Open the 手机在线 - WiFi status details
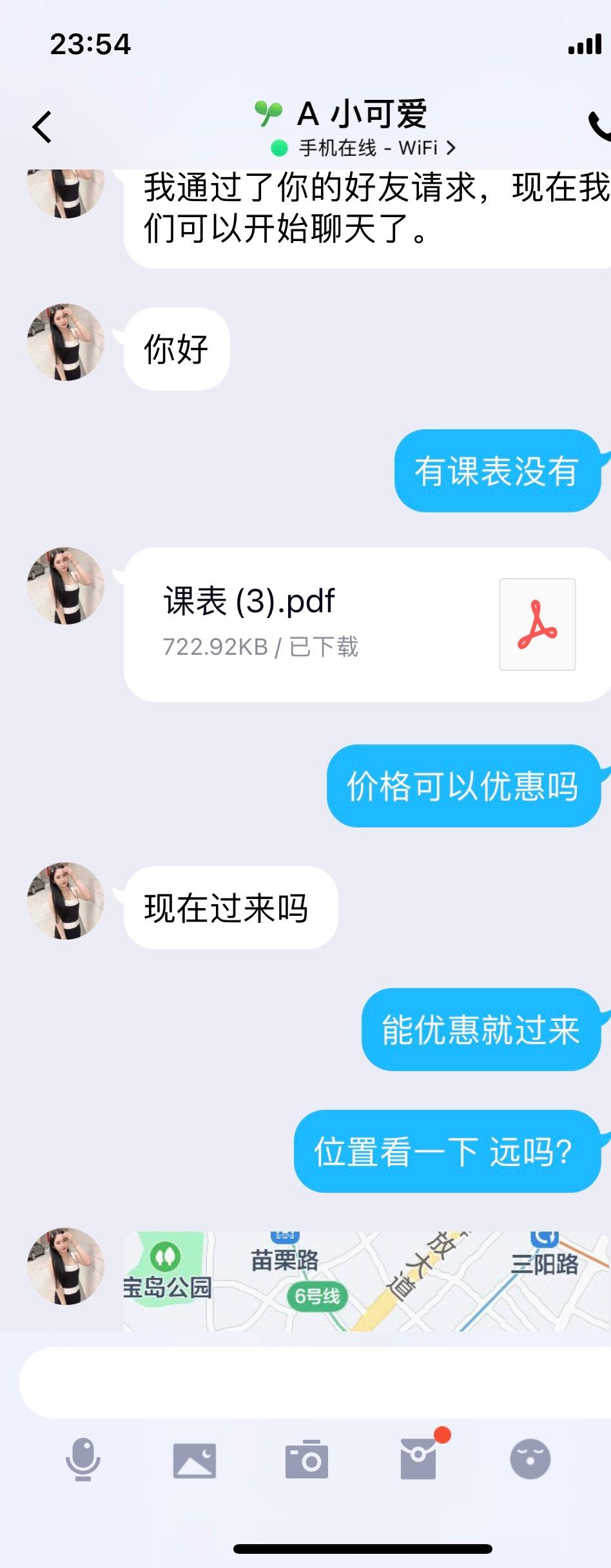The width and height of the screenshot is (611, 1568). (x=364, y=148)
